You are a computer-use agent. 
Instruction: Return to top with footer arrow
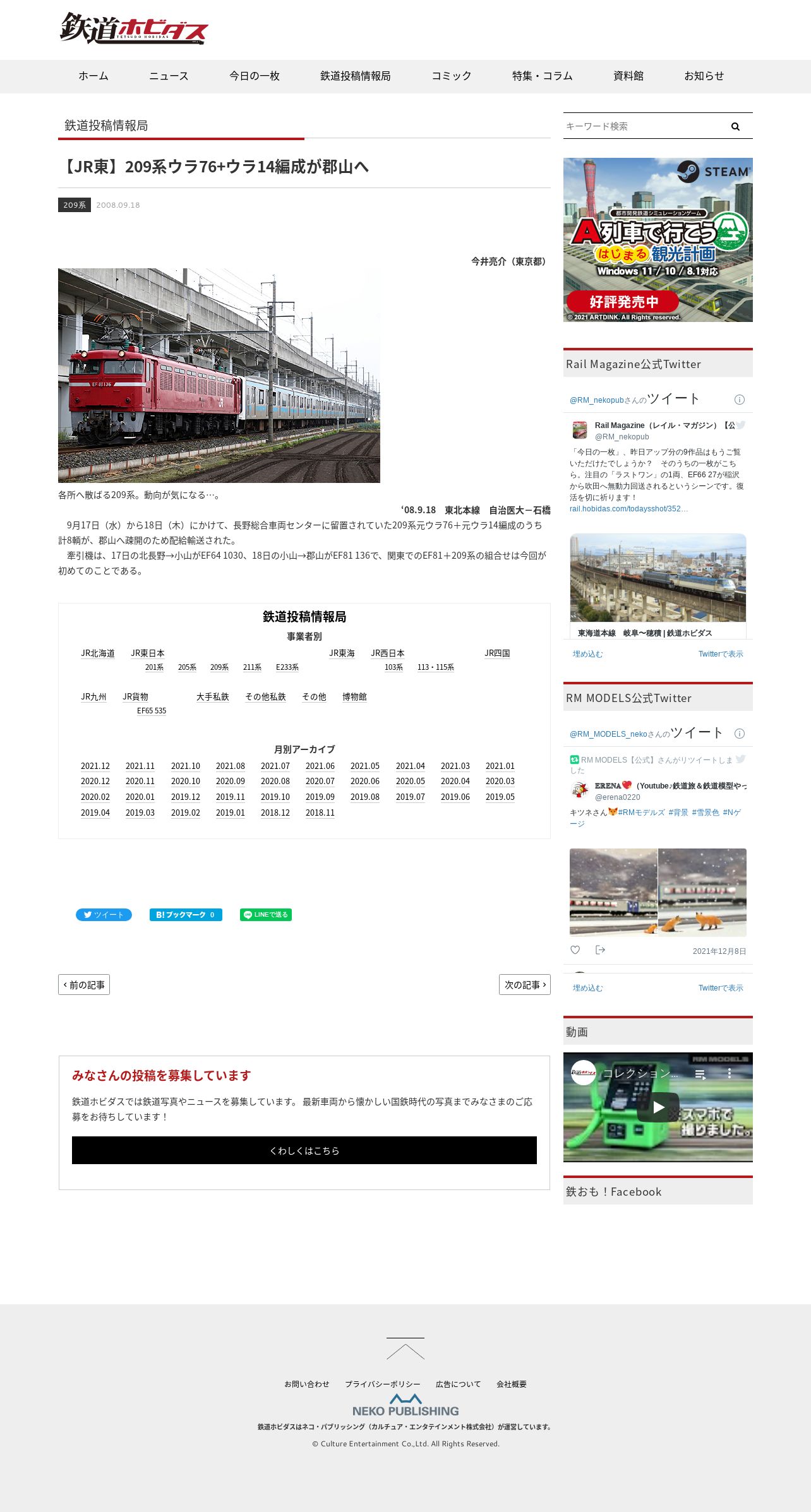(x=405, y=1348)
